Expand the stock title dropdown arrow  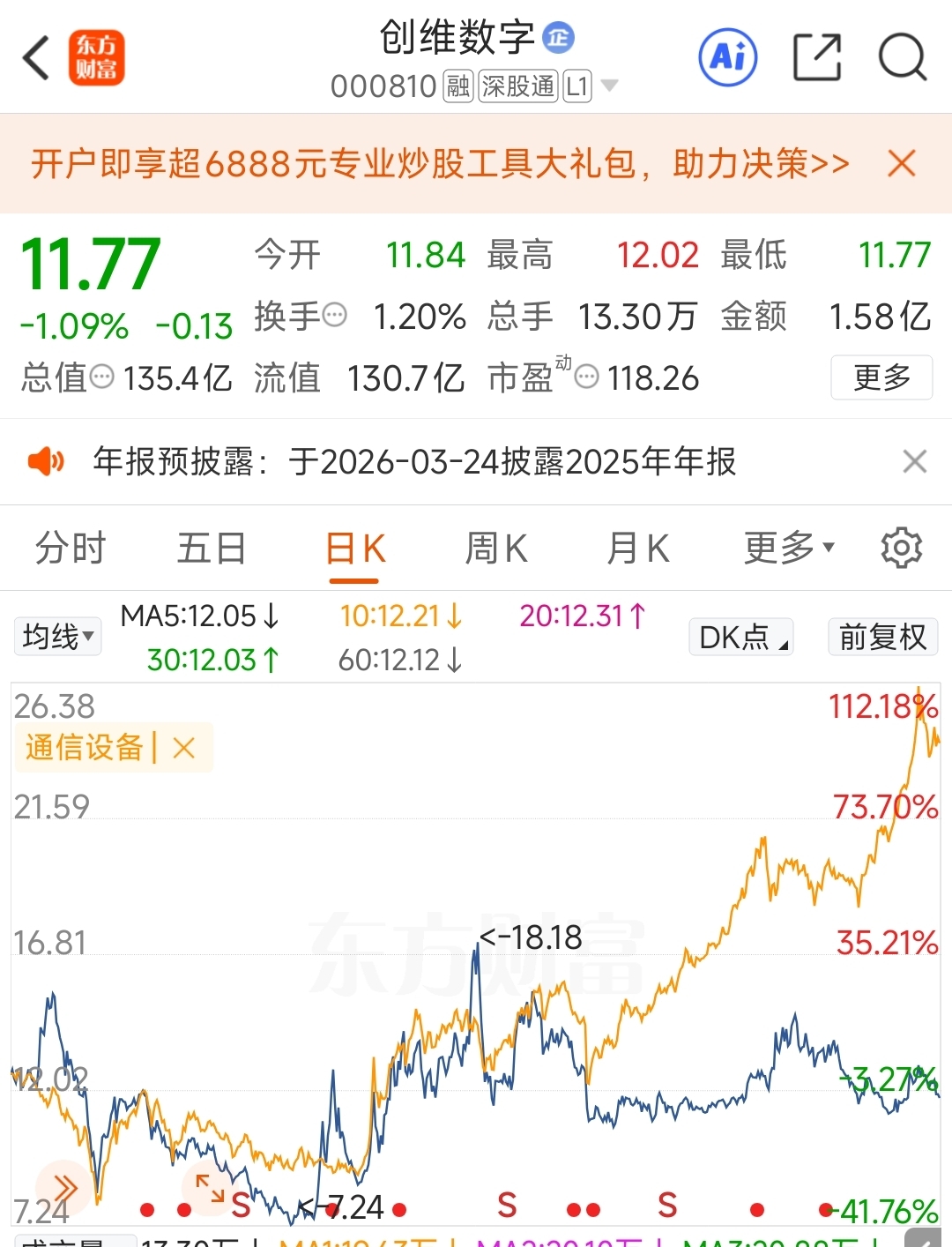pyautogui.click(x=609, y=86)
